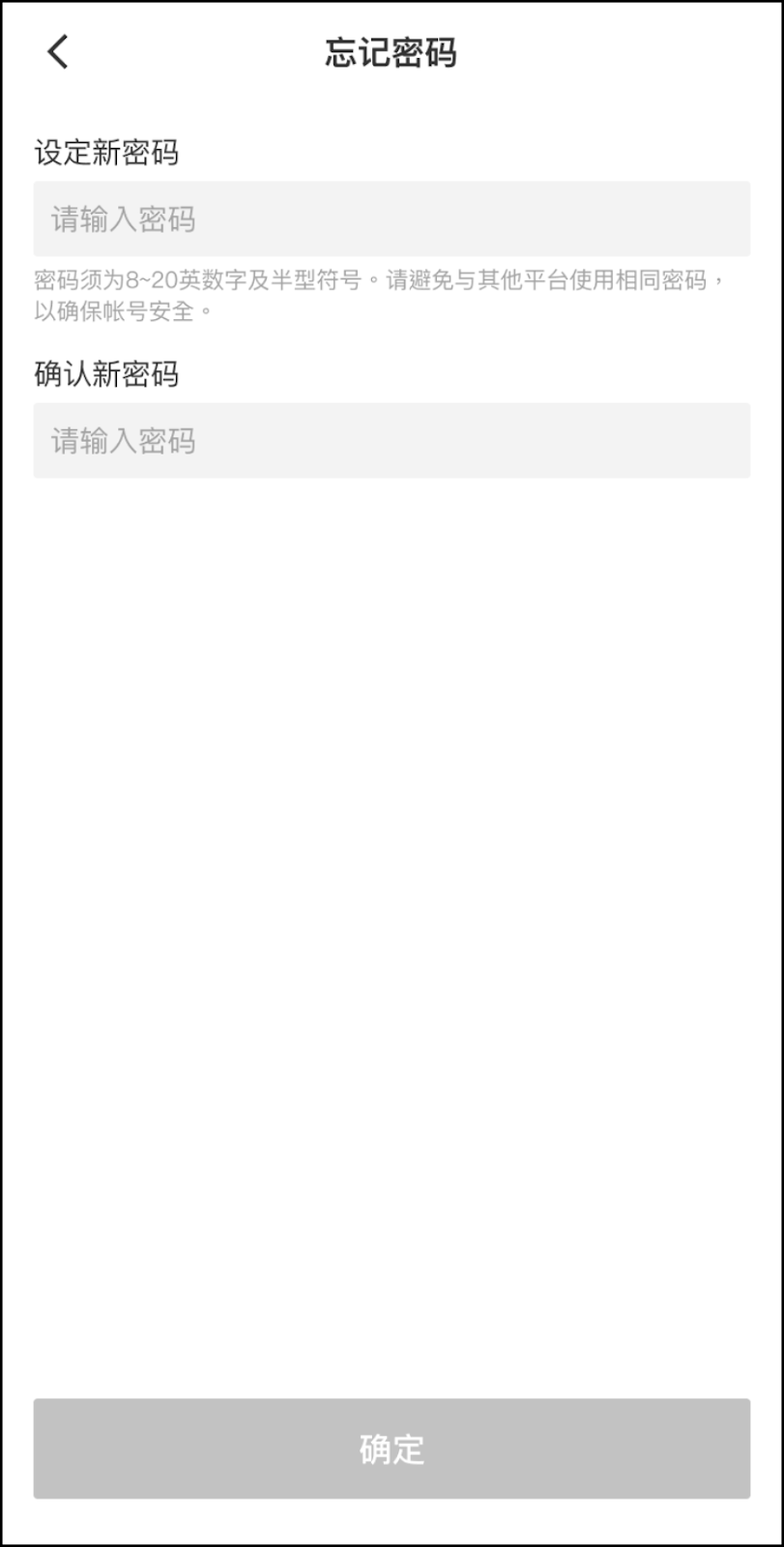Focus the 设定新密码 password field

pyautogui.click(x=392, y=219)
